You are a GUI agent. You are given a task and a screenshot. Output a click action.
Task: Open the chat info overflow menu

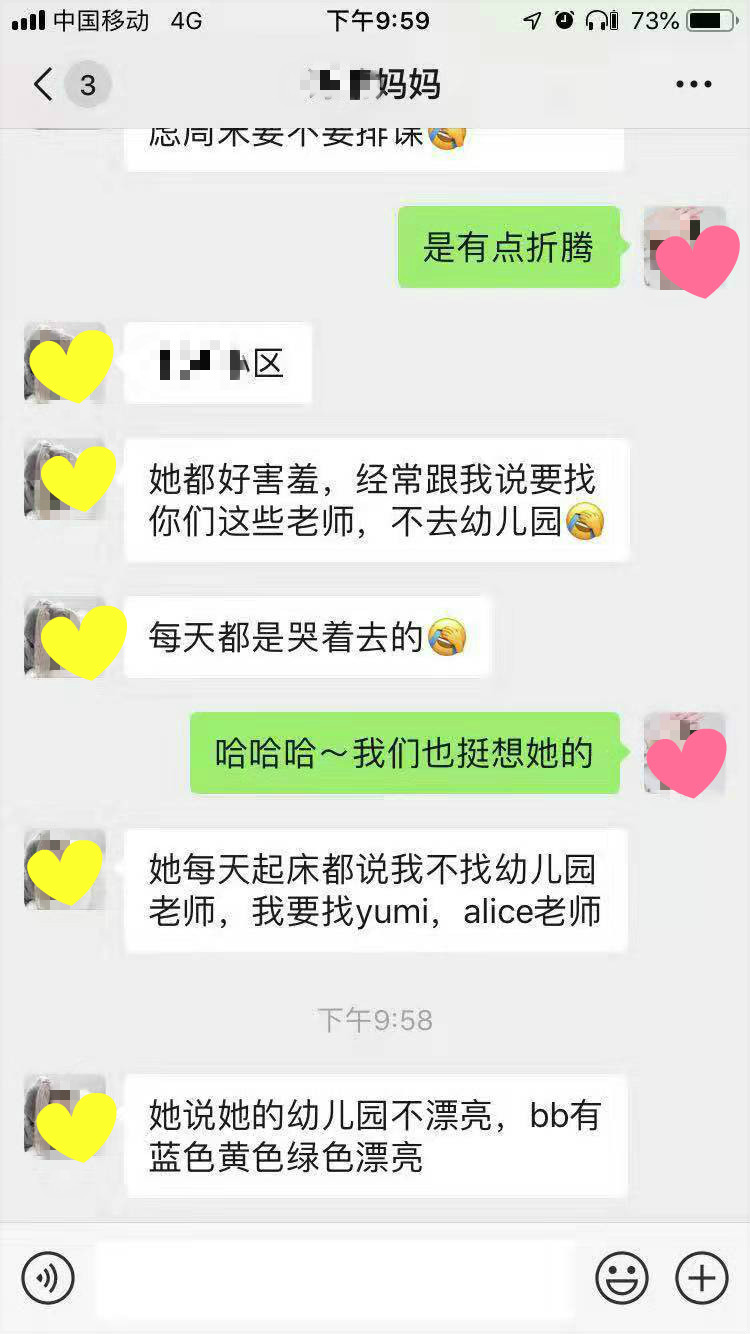click(x=694, y=85)
